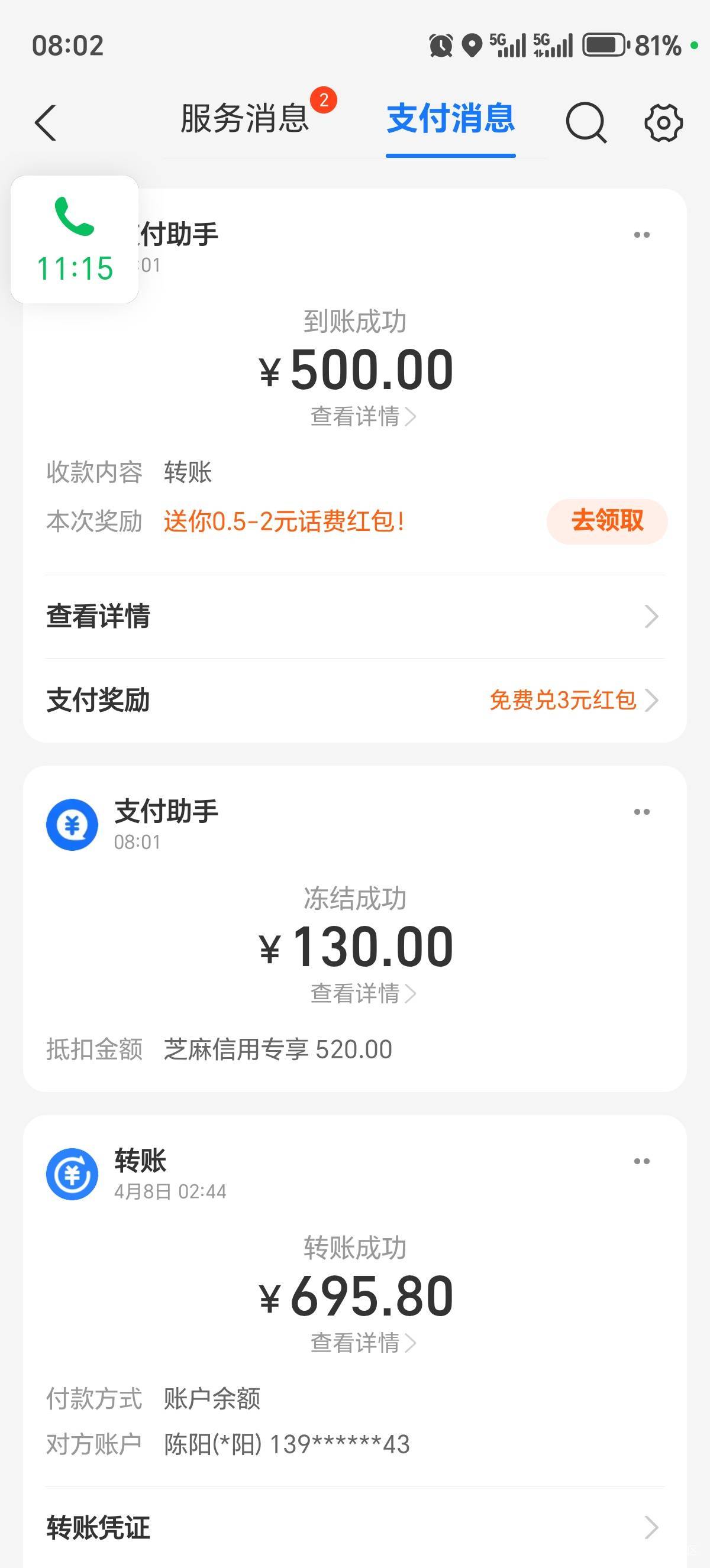View details link under ¥130.00
Viewport: 710px width, 1568px height.
[x=363, y=993]
